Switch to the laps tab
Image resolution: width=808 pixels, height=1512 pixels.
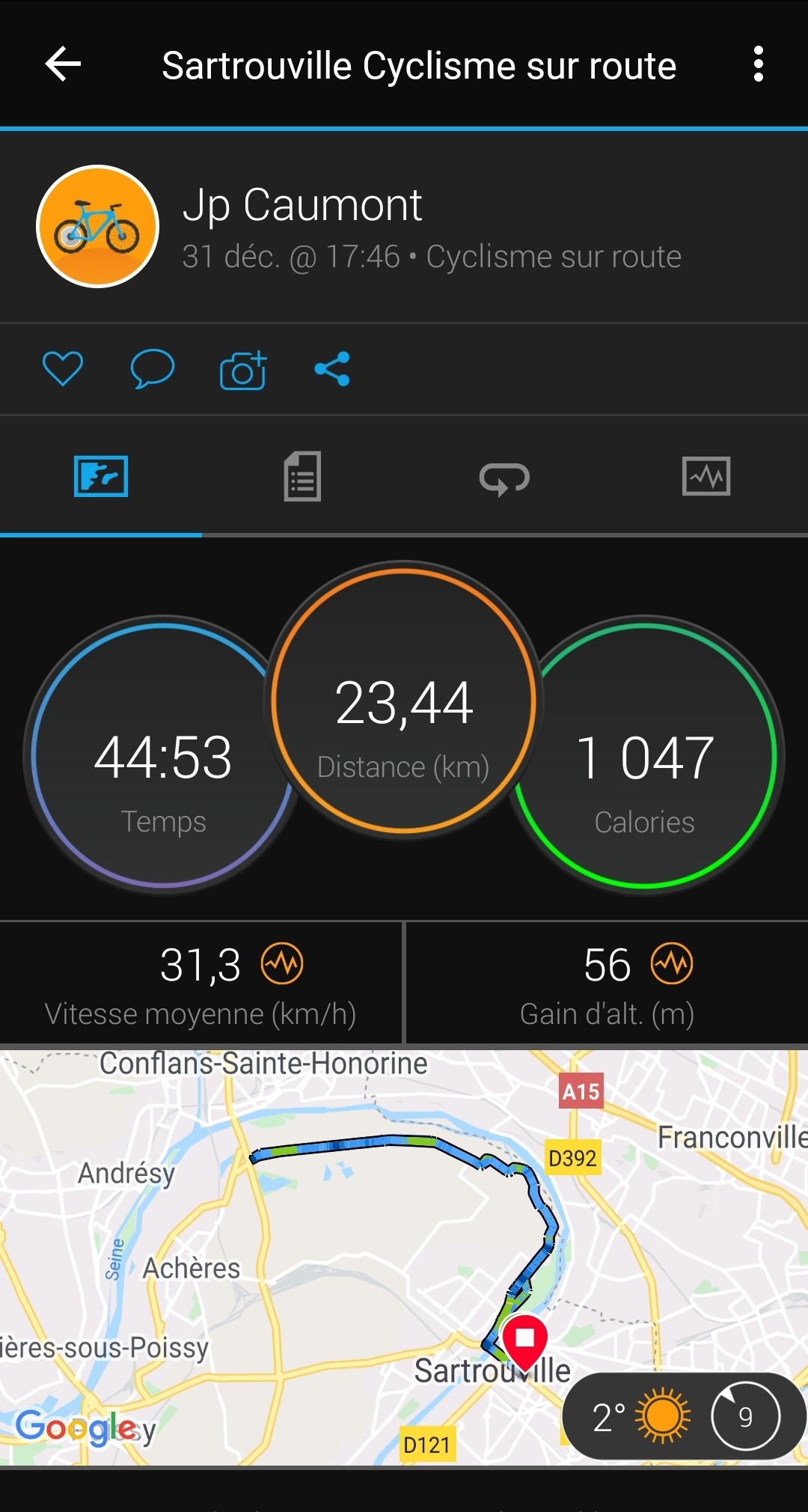coord(504,478)
